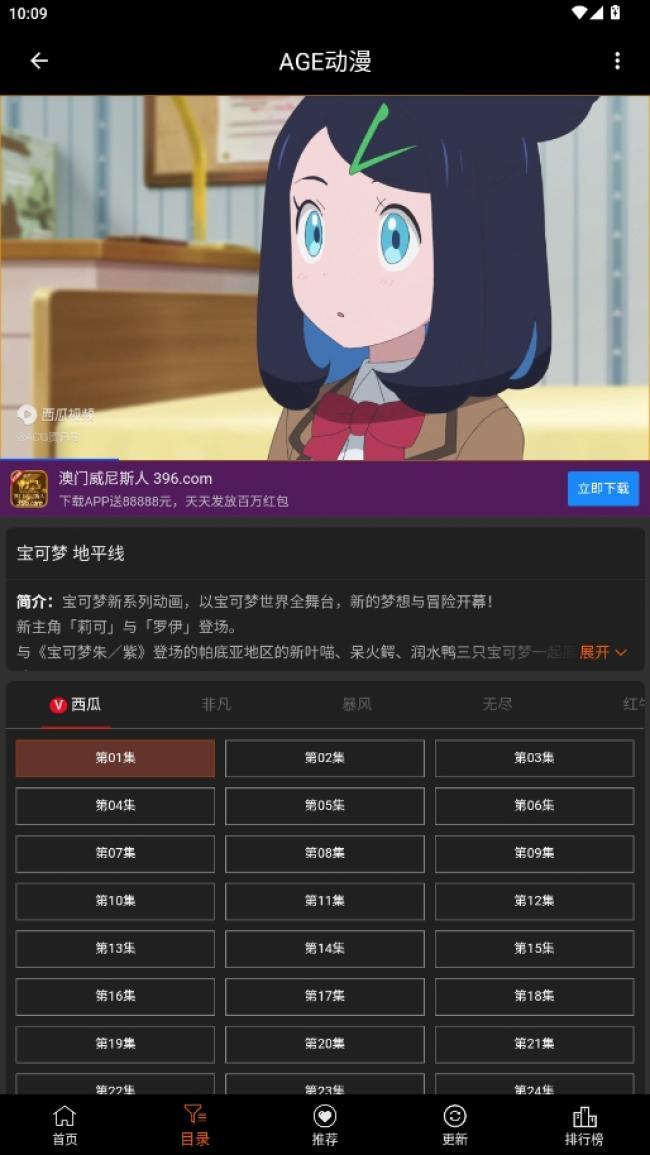
Task: Go back using the top-left arrow
Action: [x=39, y=61]
